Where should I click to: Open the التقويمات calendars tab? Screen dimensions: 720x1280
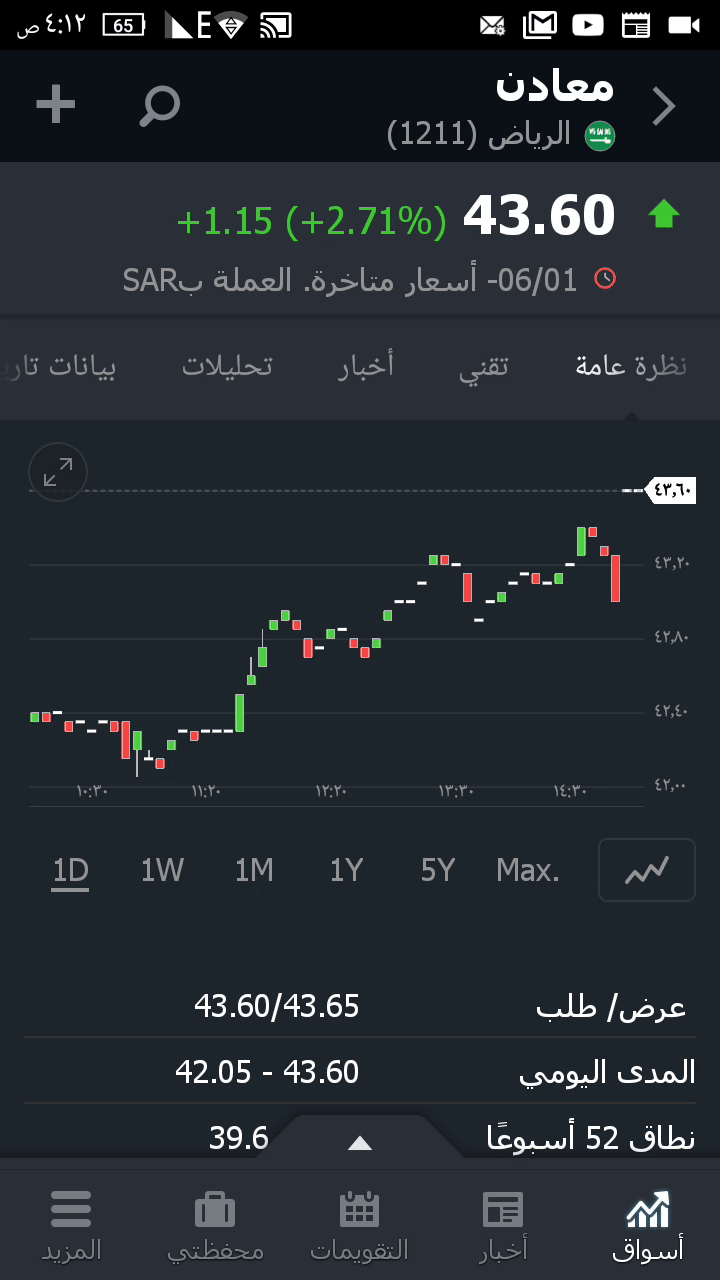click(x=359, y=1225)
